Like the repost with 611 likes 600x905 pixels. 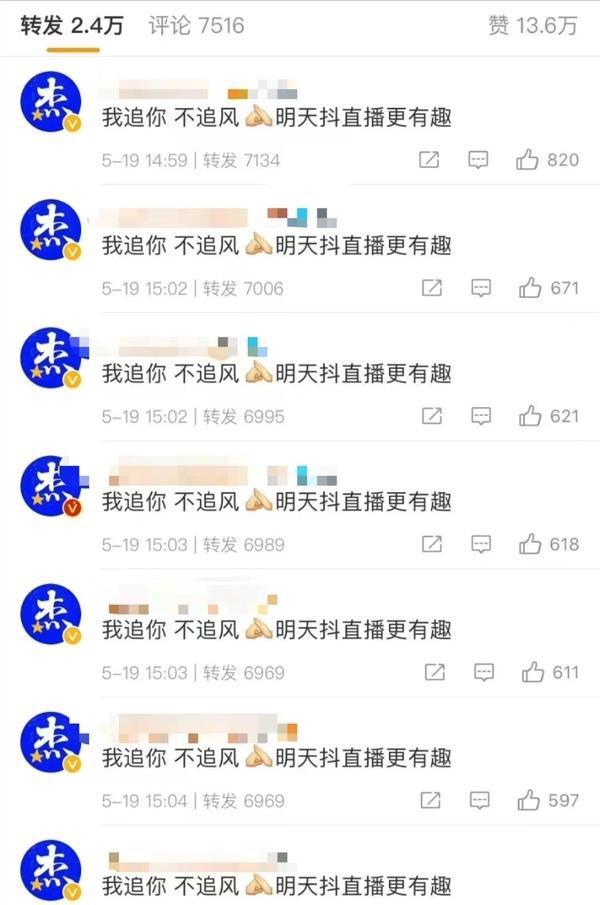(532, 672)
